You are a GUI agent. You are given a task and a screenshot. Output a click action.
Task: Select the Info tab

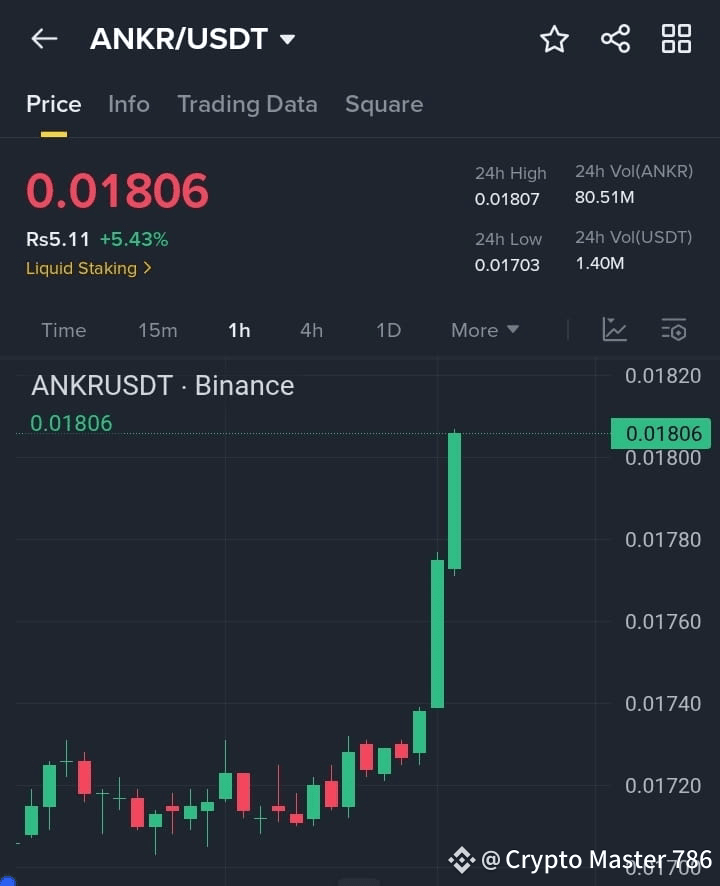point(128,104)
